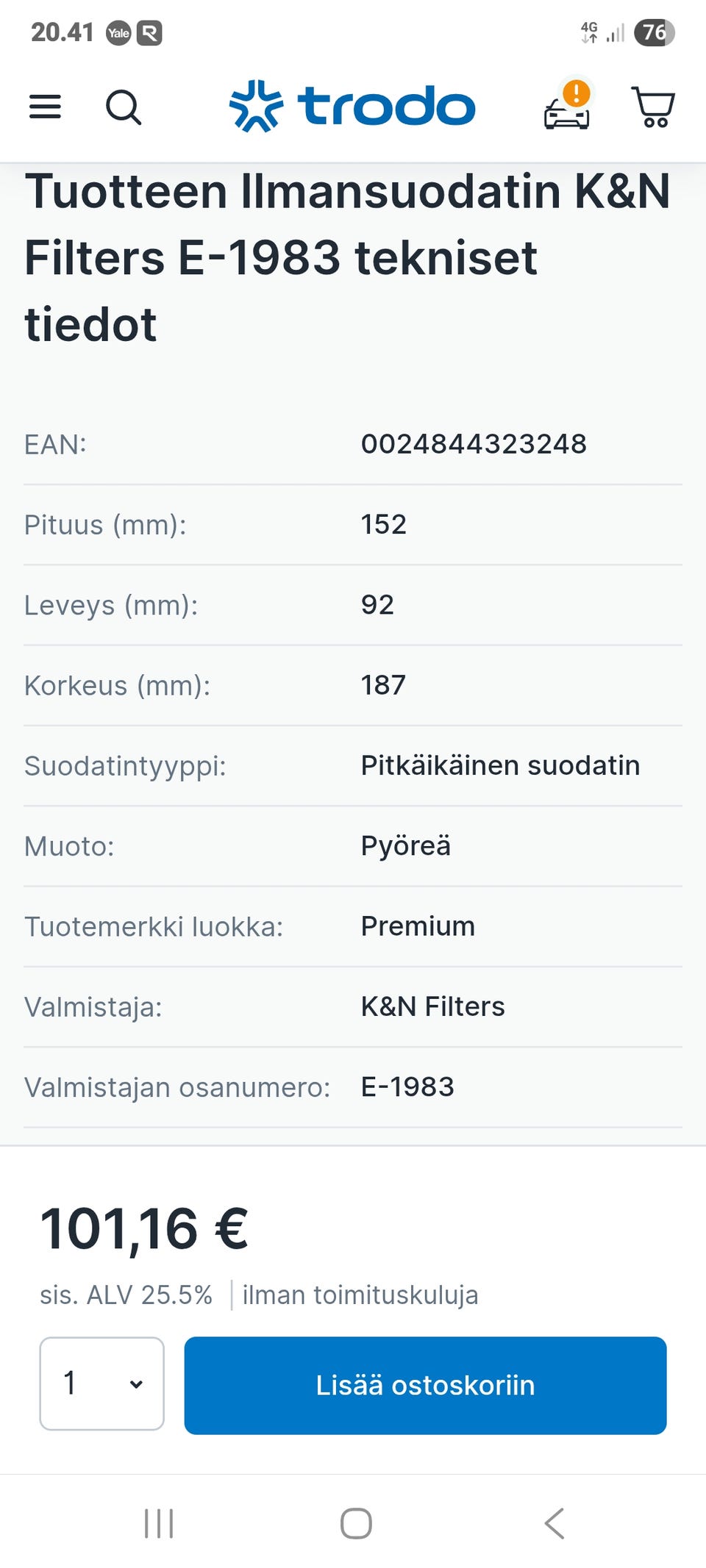
Task: Tap the R notification icon in the status bar
Action: [x=151, y=32]
